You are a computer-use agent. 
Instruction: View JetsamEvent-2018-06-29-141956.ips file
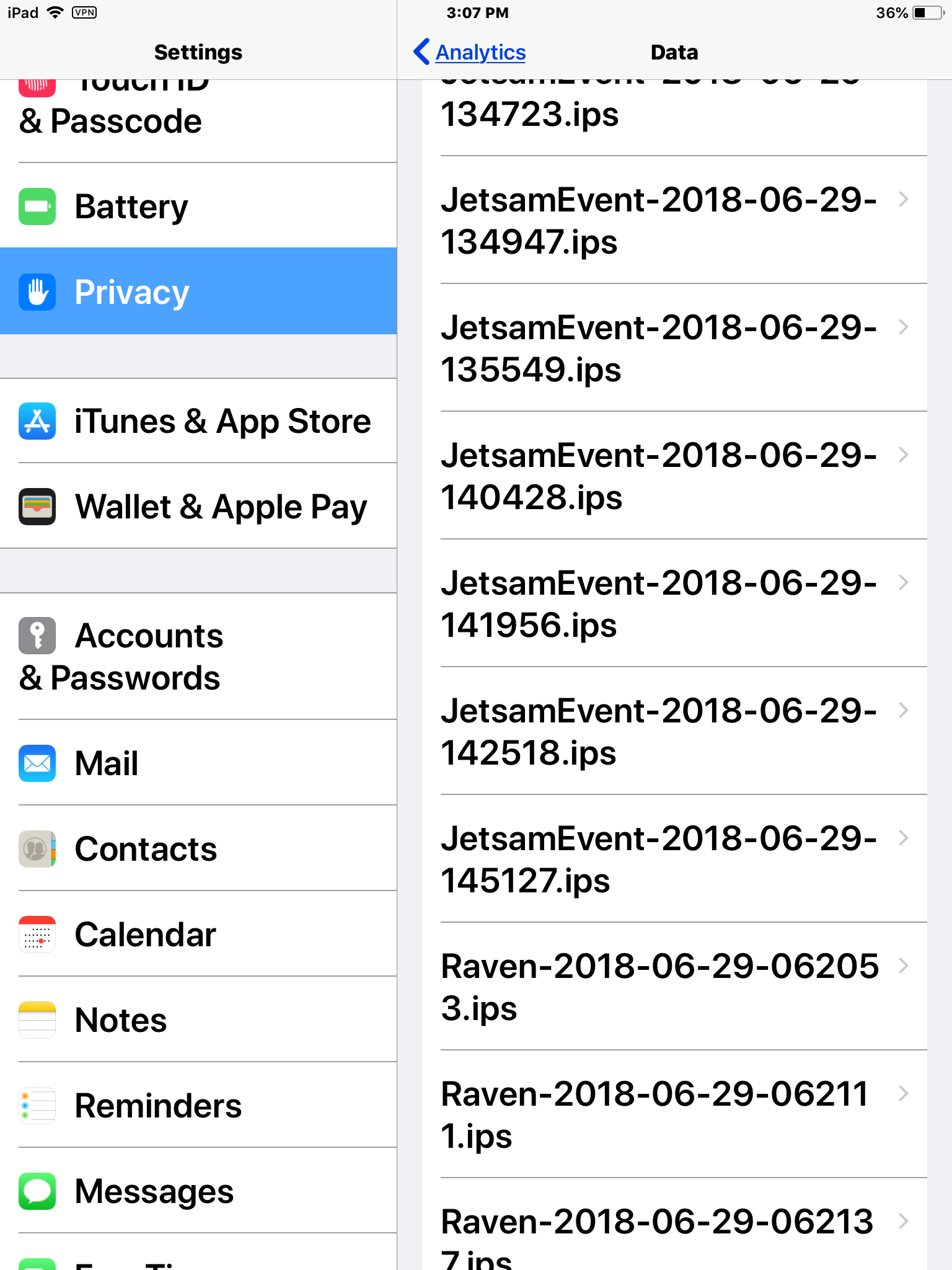[x=674, y=603]
